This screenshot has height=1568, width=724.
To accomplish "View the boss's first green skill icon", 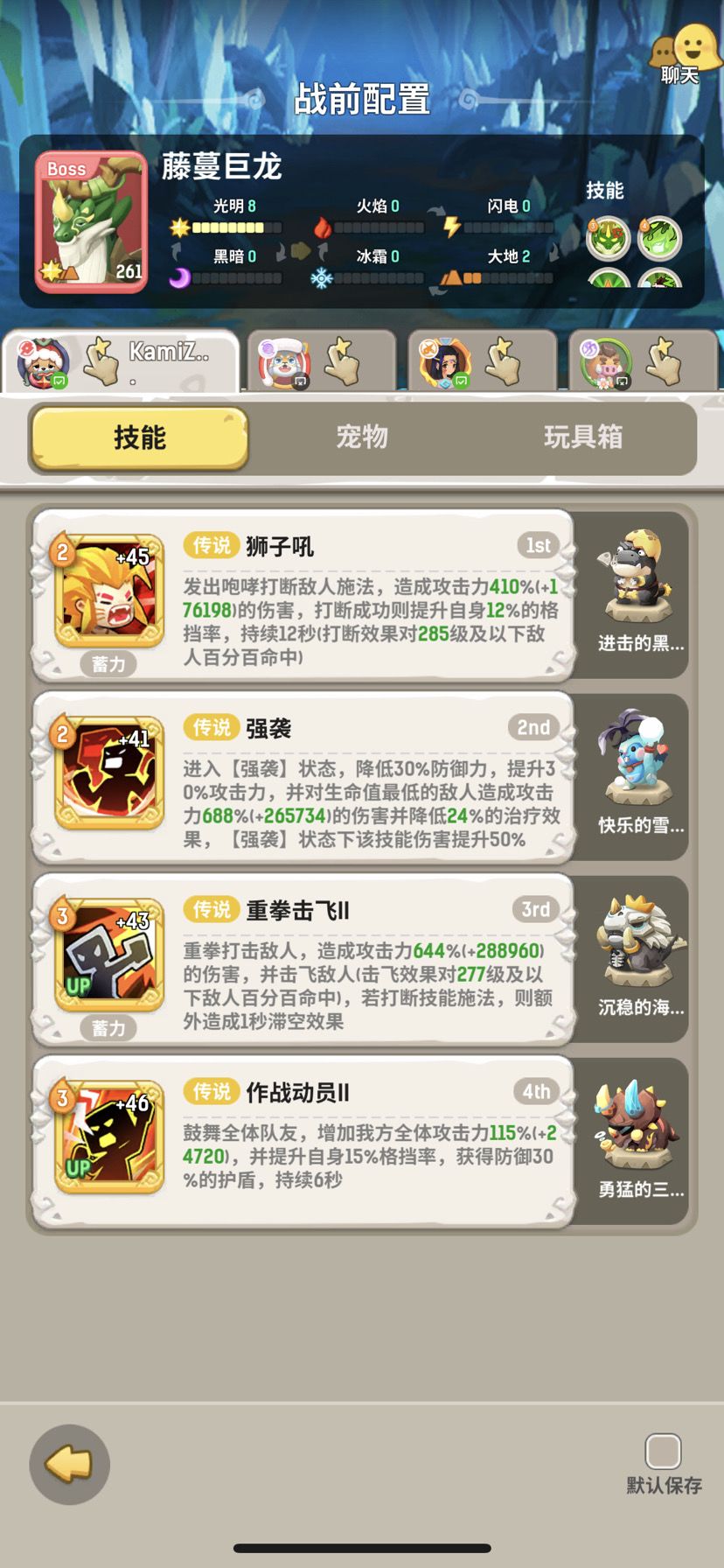I will (x=608, y=238).
